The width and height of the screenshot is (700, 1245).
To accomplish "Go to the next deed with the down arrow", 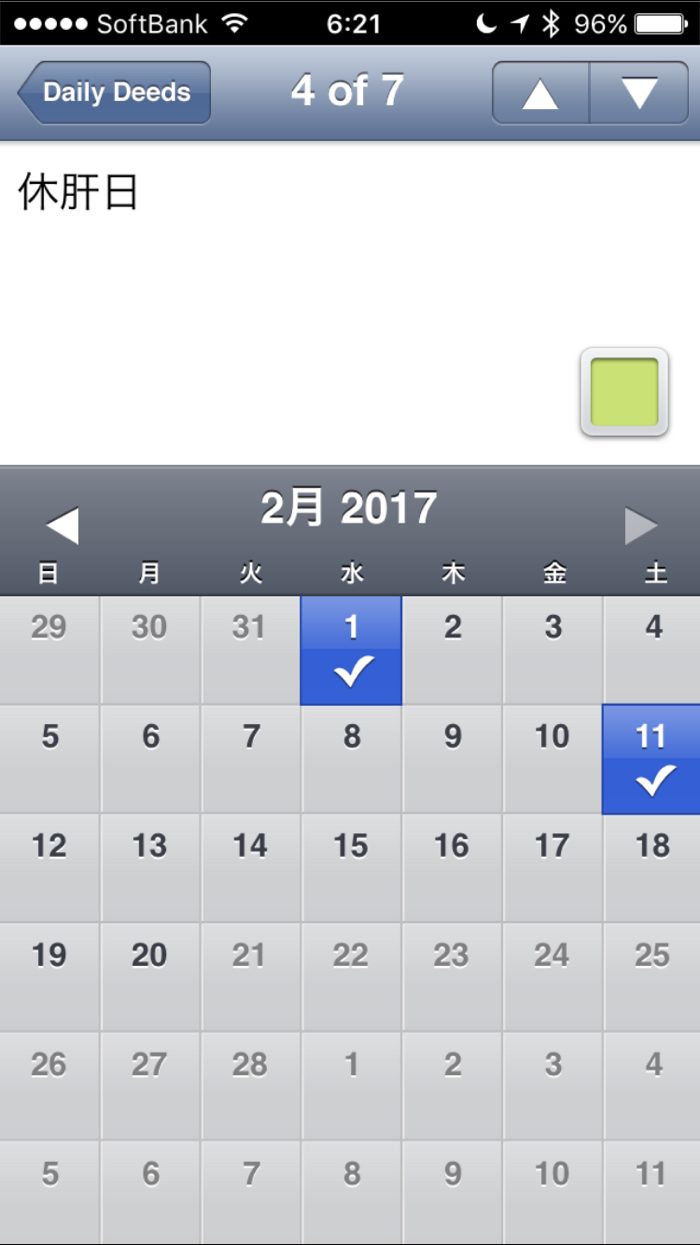I will 639,93.
